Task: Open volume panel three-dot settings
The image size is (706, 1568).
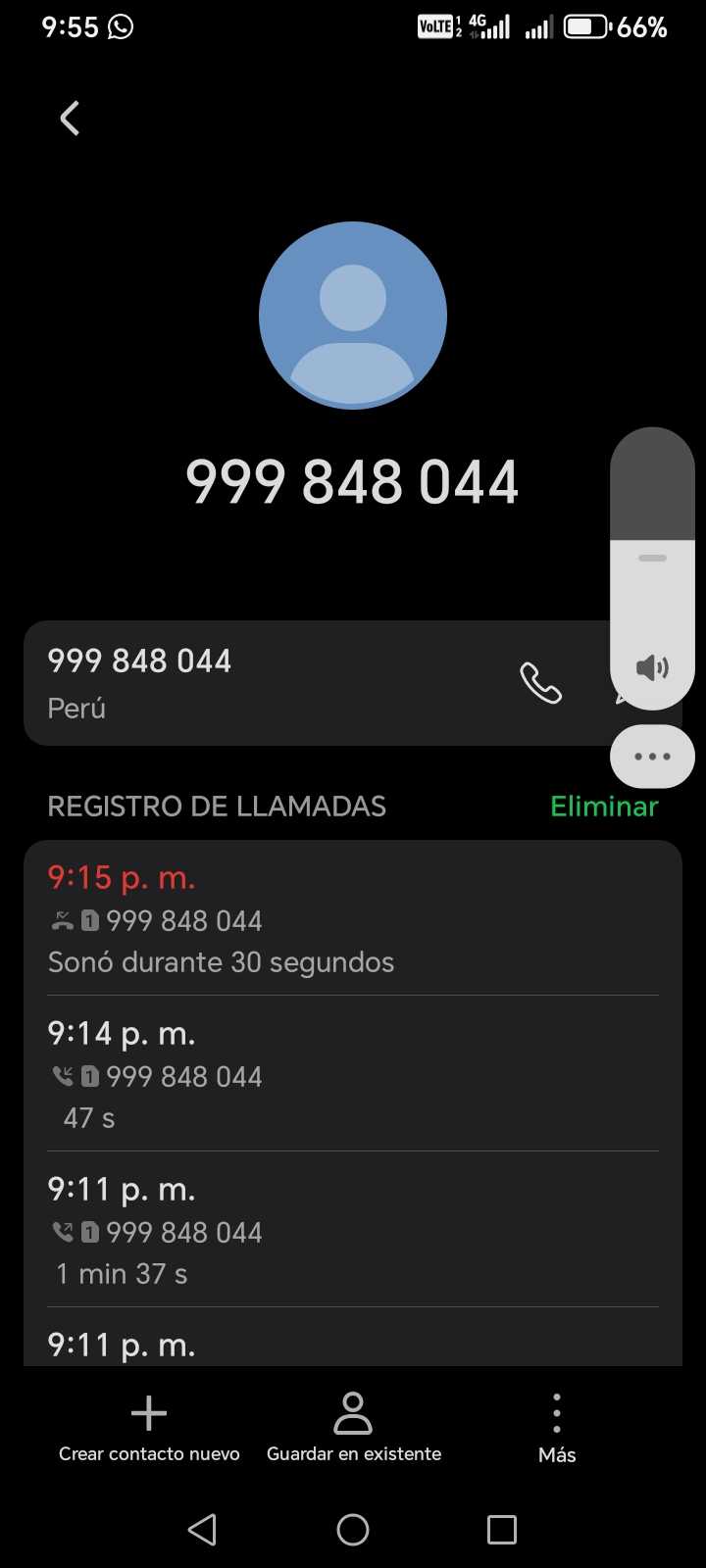Action: (652, 757)
